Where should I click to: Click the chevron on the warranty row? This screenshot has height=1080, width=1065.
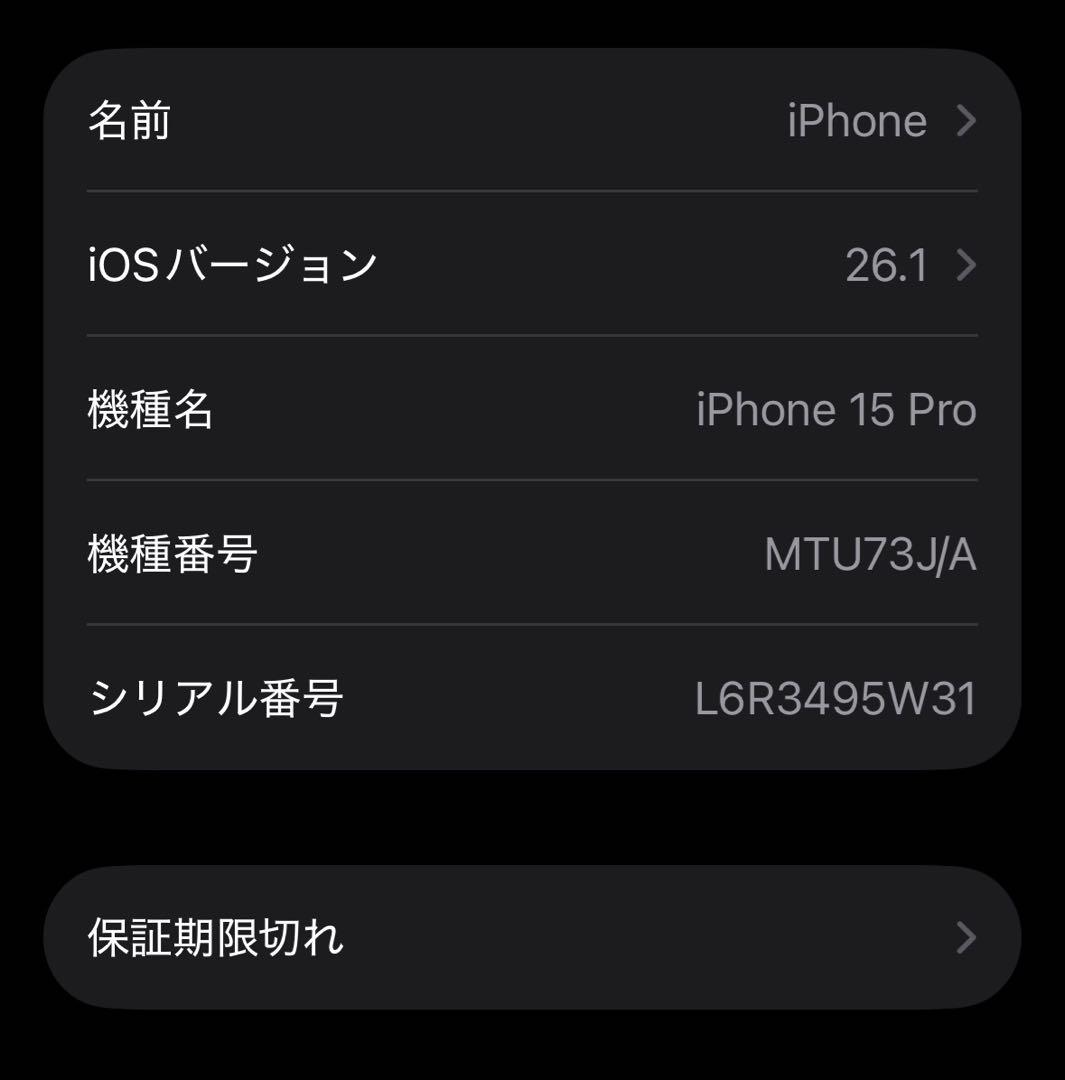[x=965, y=937]
